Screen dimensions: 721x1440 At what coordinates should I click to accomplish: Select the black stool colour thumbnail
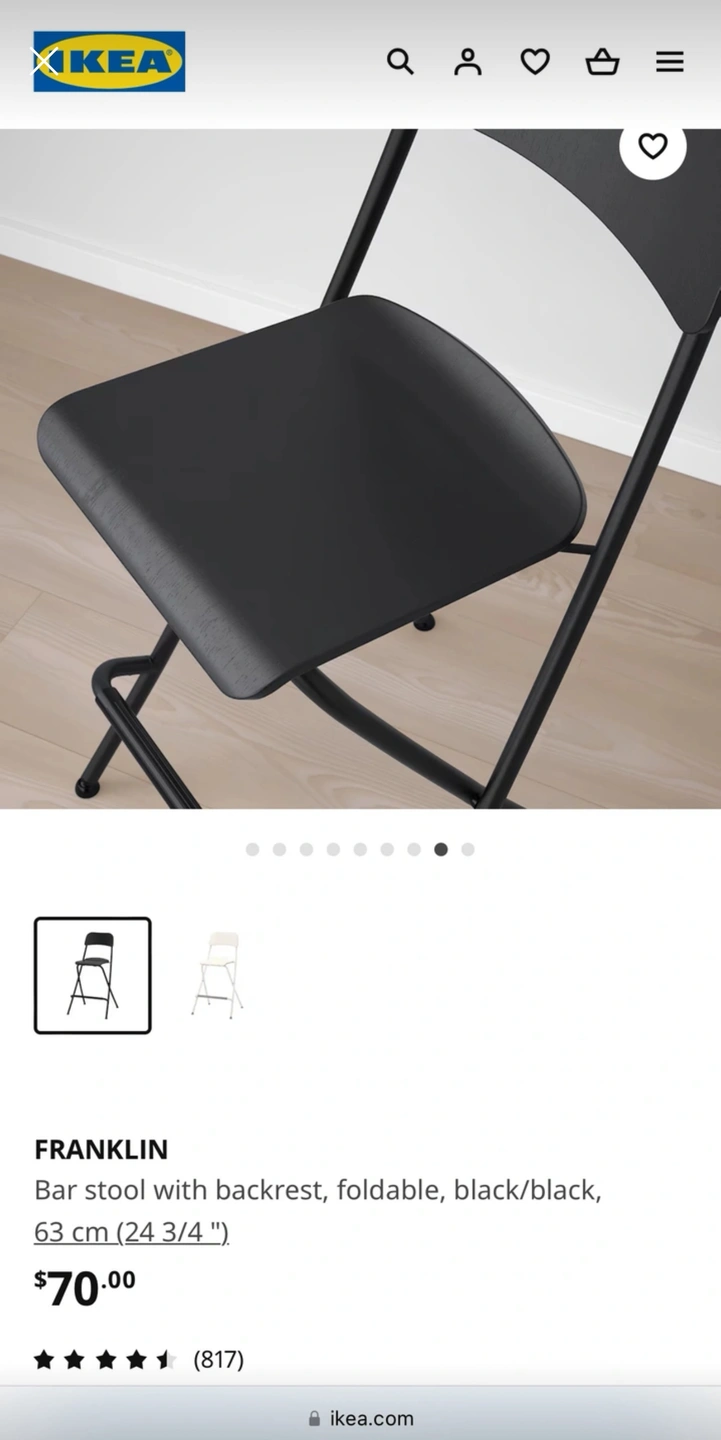[93, 975]
